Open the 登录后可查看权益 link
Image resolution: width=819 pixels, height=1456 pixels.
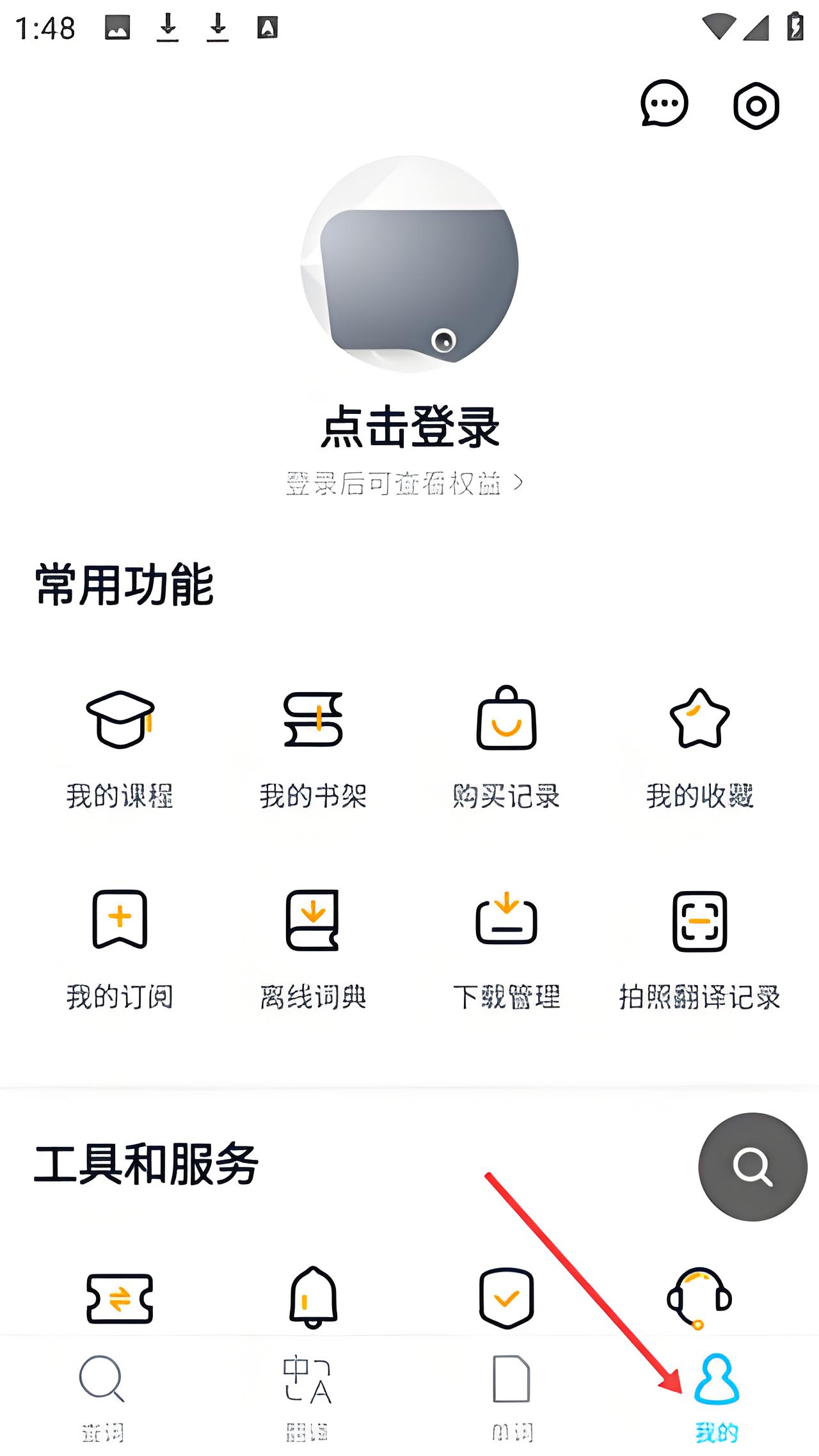(x=404, y=484)
